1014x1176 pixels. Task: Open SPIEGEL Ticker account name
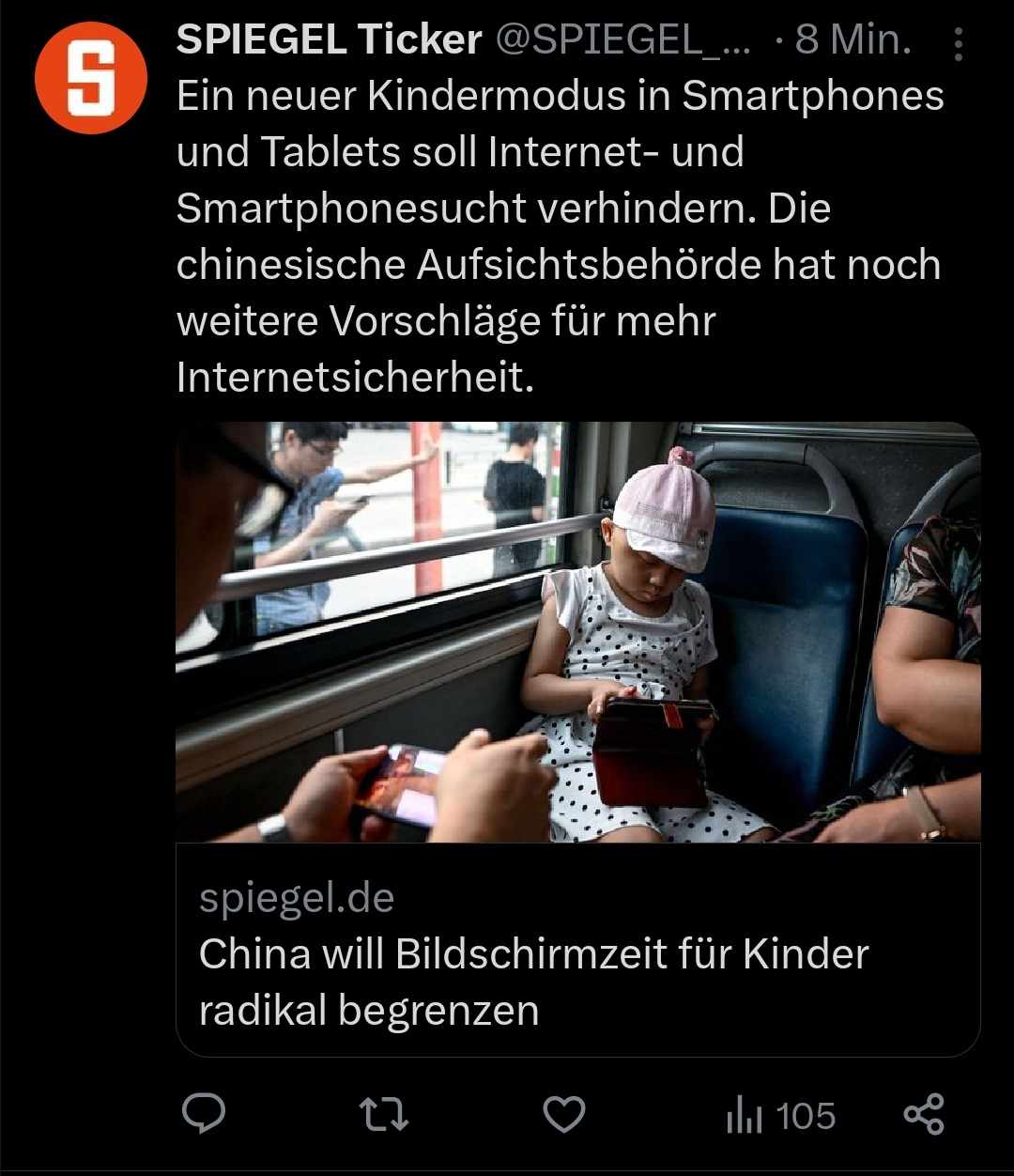329,39
